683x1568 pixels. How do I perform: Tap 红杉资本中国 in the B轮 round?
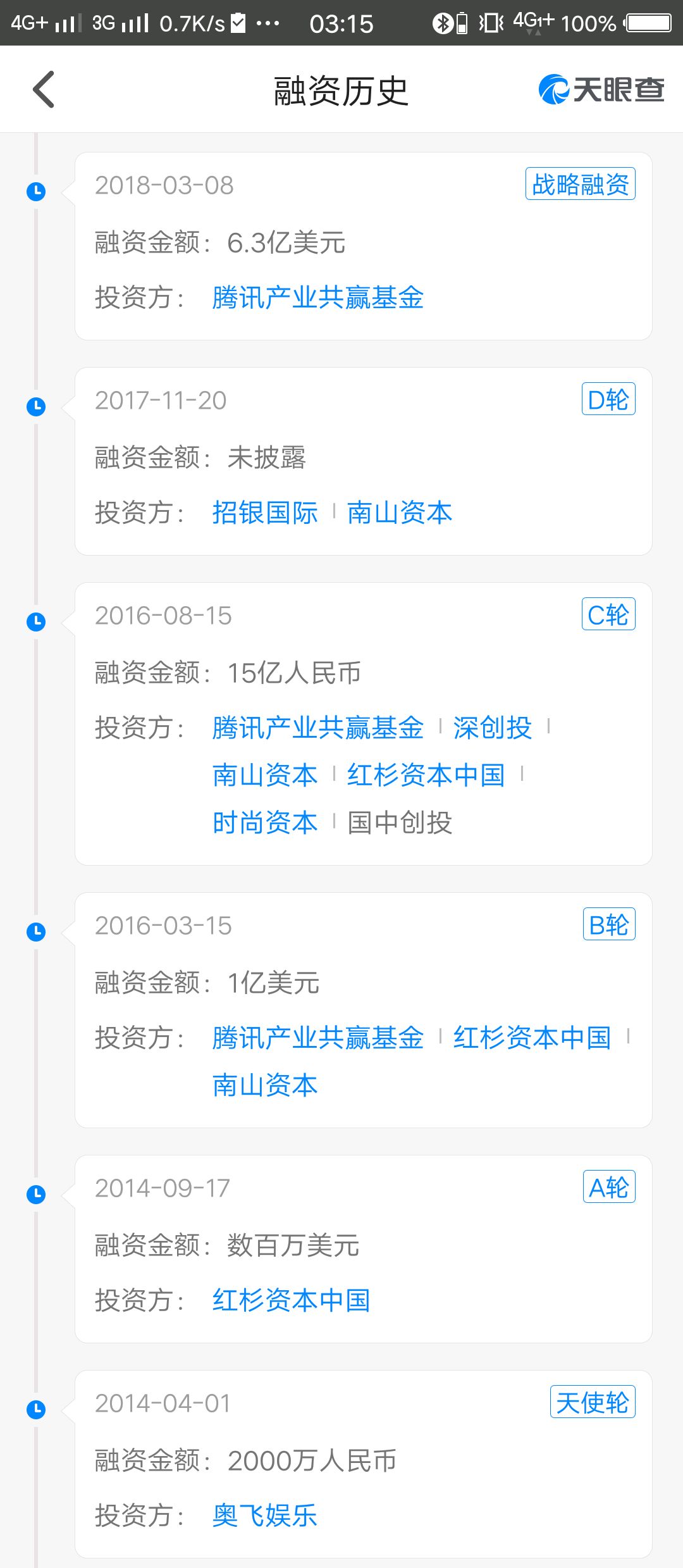[x=532, y=1038]
